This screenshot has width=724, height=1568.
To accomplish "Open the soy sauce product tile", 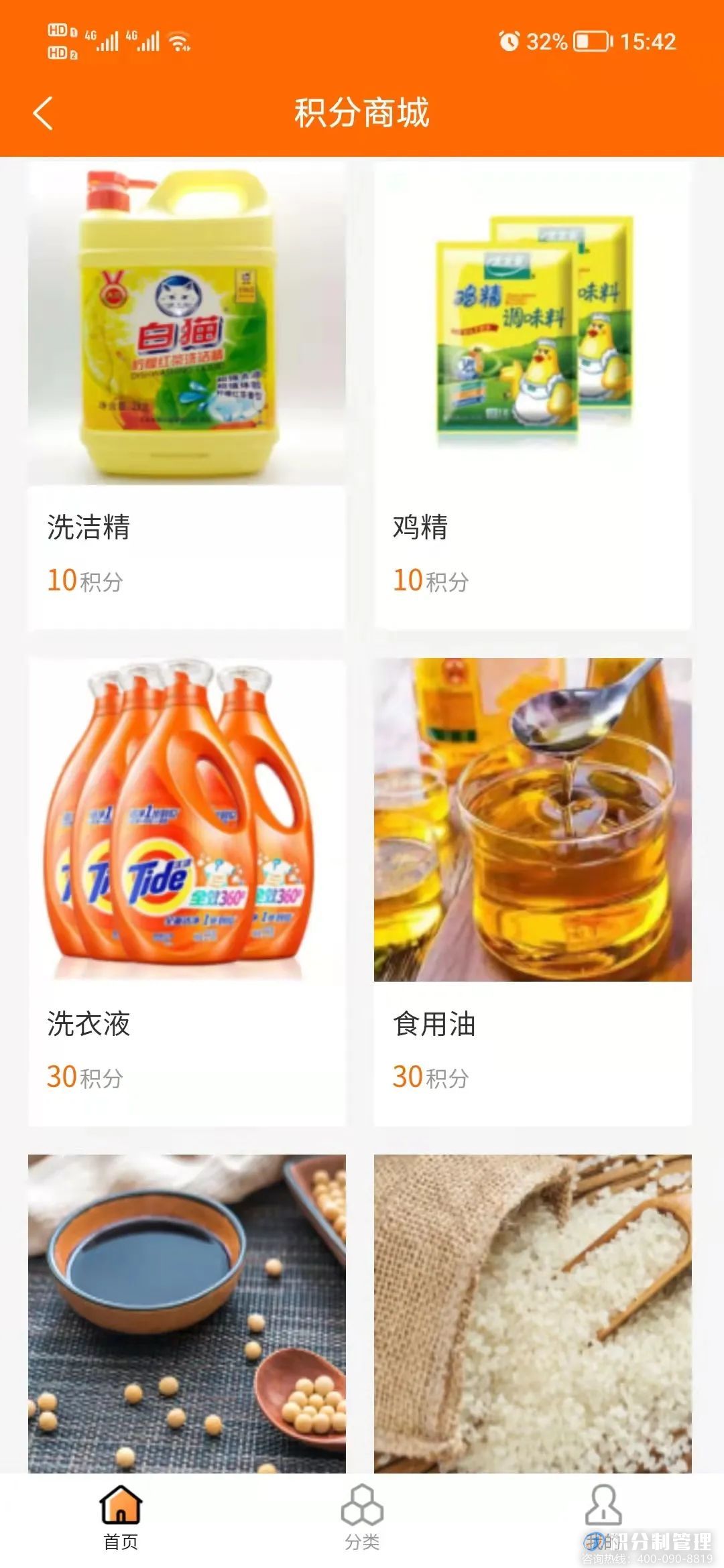I will point(186,1312).
